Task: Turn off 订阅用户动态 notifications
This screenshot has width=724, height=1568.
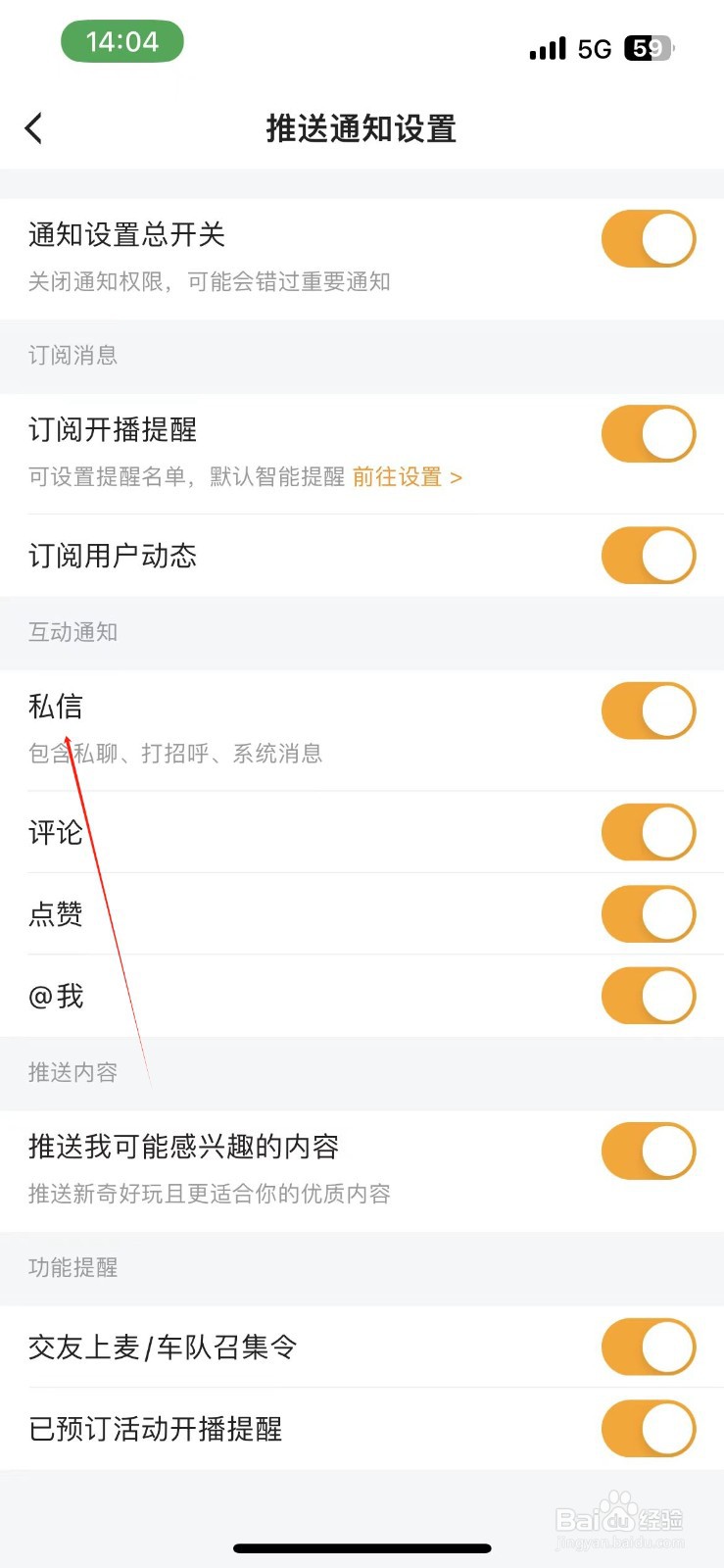Action: pos(648,556)
